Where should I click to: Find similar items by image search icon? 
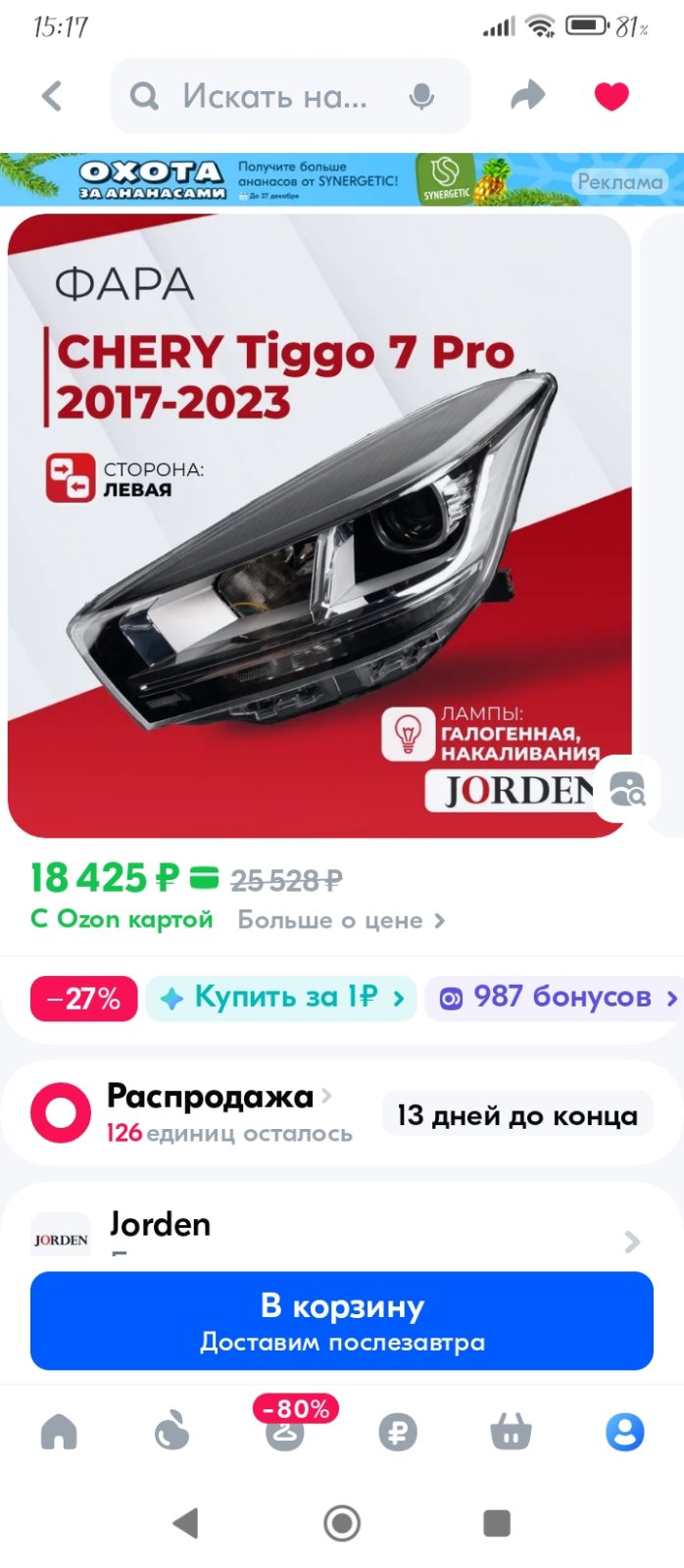[x=626, y=787]
